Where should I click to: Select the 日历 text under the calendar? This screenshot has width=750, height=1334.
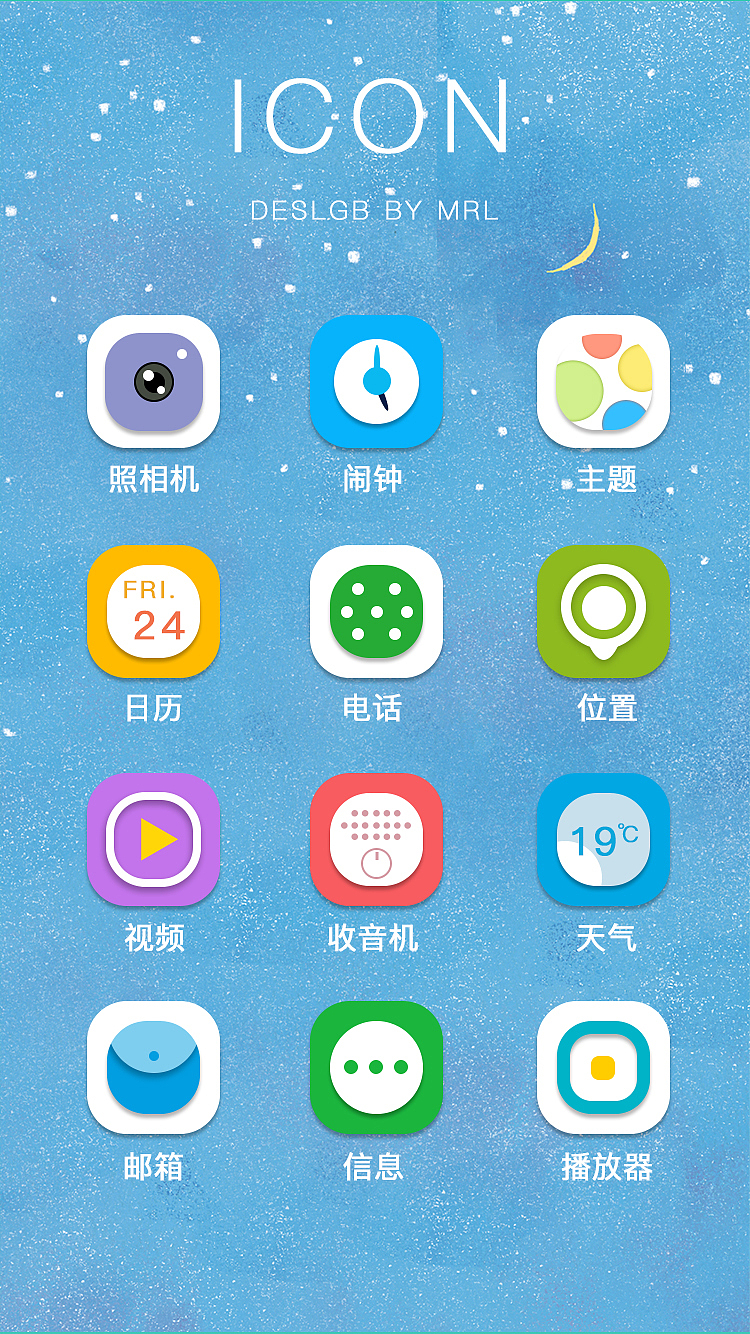point(153,708)
